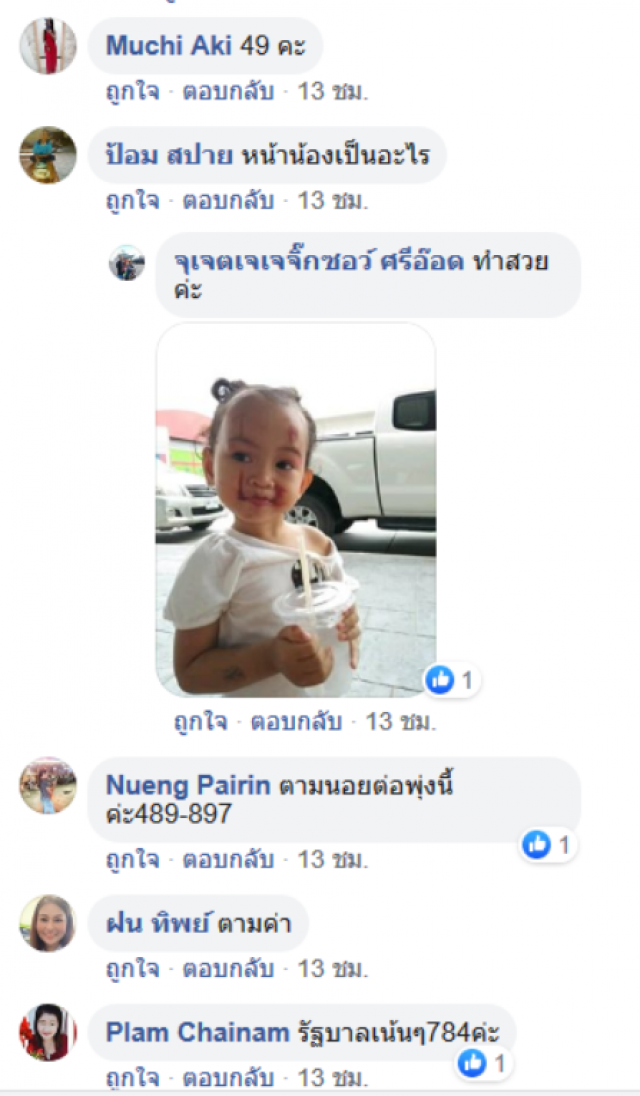
Task: Open Muchi Aki's profile name
Action: click(169, 46)
